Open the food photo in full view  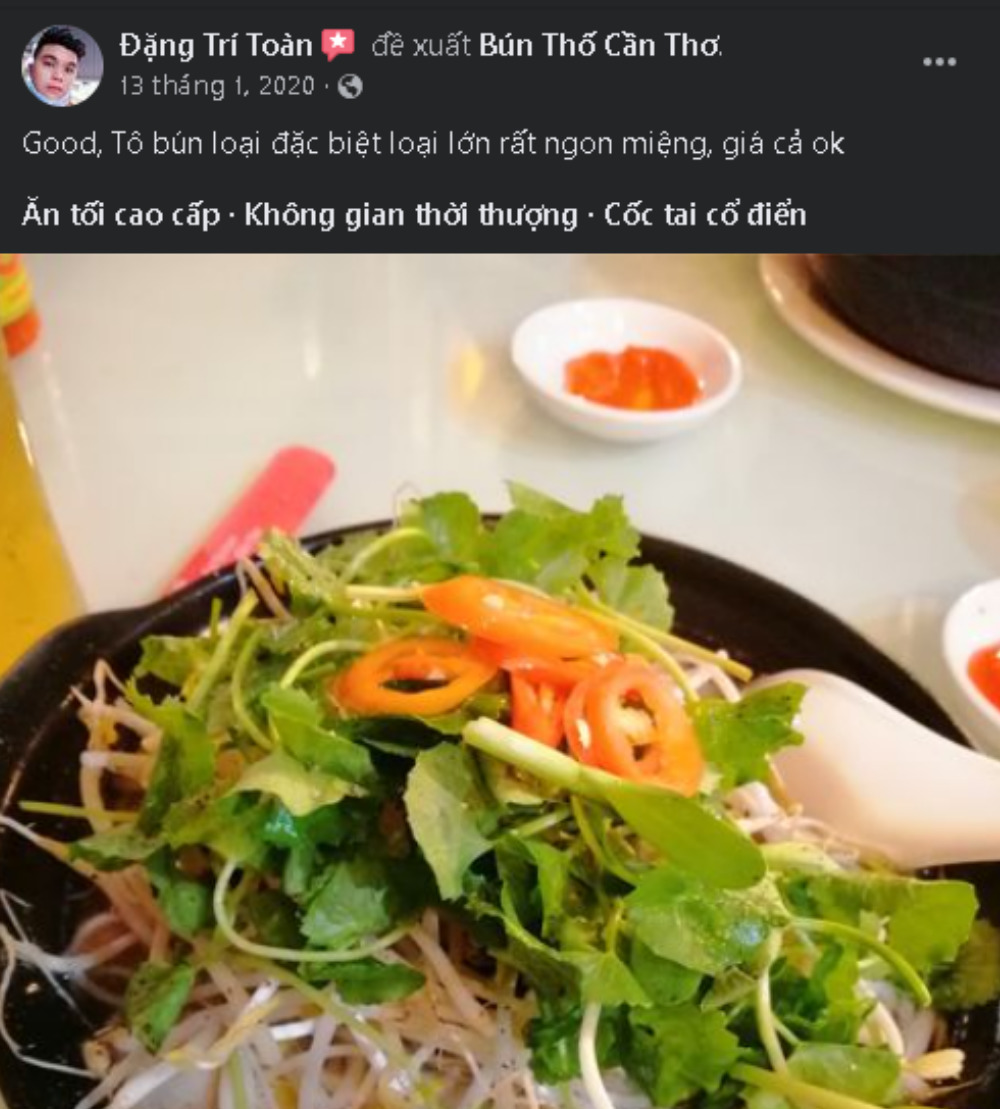pos(500,680)
